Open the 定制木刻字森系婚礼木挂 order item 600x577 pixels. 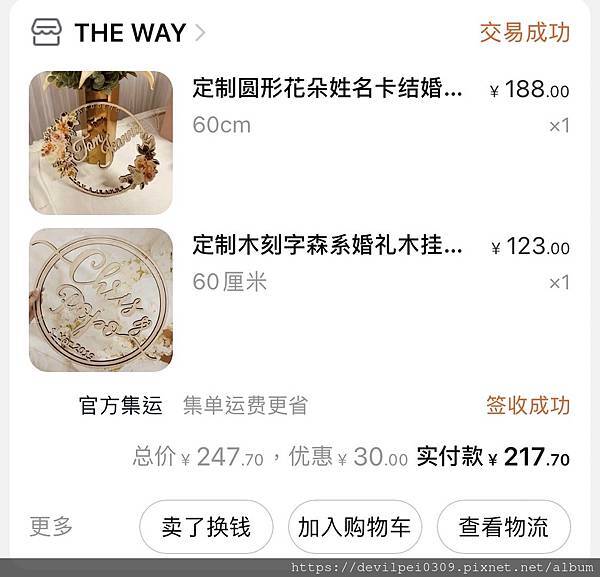pos(328,246)
